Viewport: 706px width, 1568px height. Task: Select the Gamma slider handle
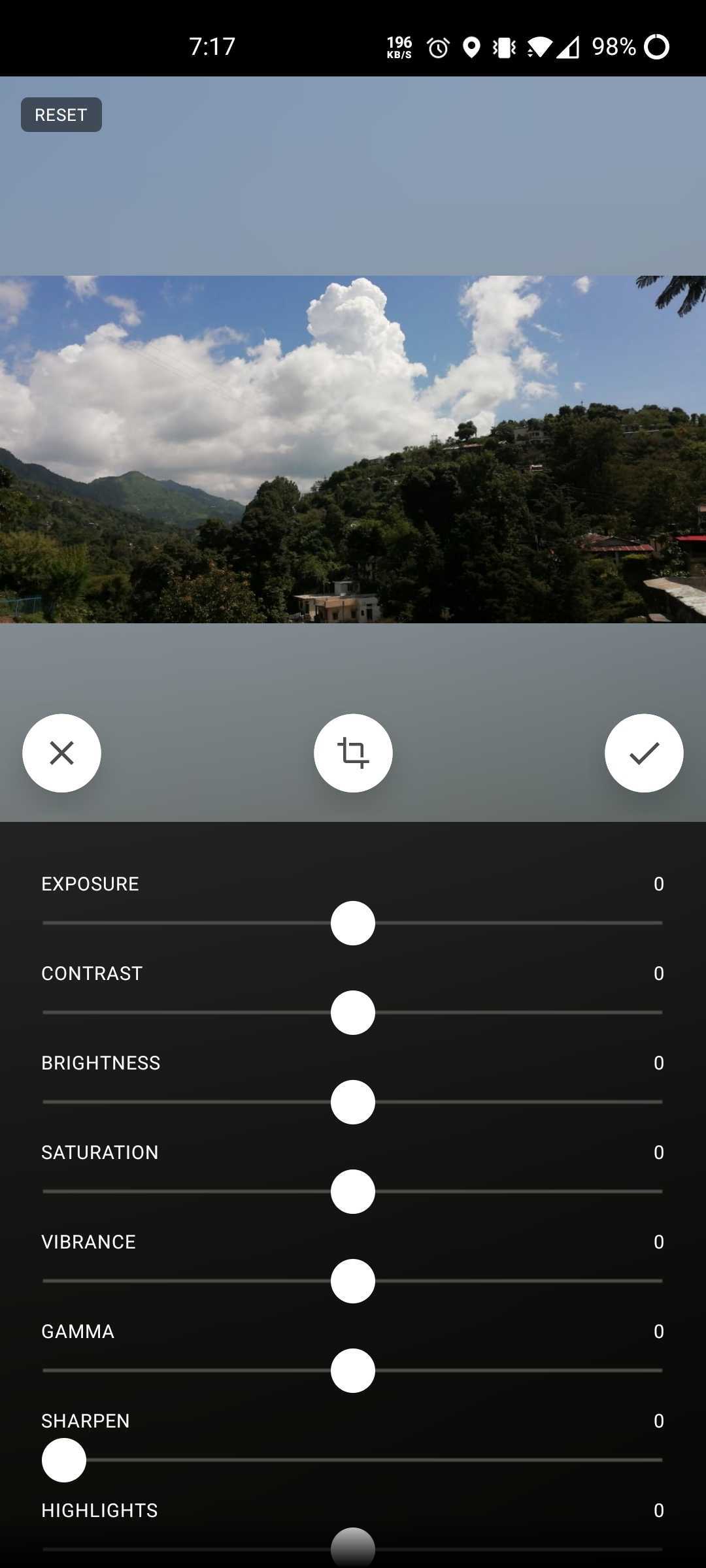click(353, 1371)
